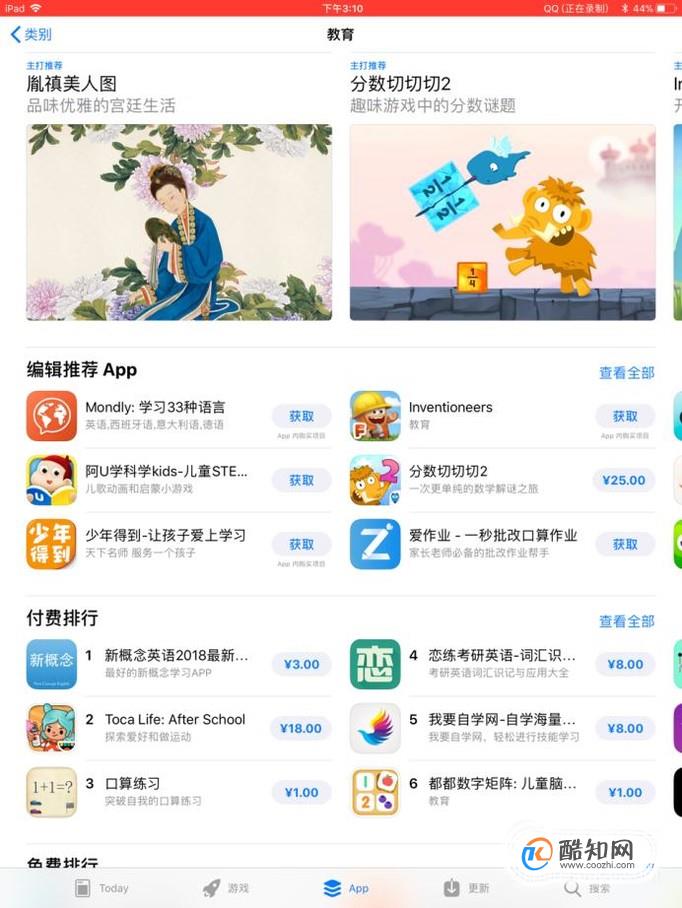The width and height of the screenshot is (682, 908).
Task: Buy 我要自学网 for ¥8.00
Action: [x=625, y=728]
